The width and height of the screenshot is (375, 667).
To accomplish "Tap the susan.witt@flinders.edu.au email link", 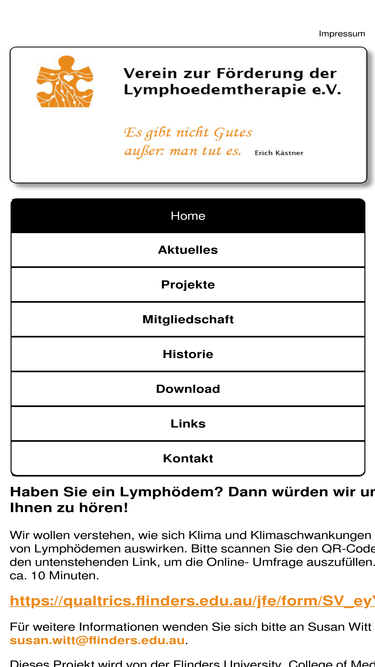I will (97, 640).
